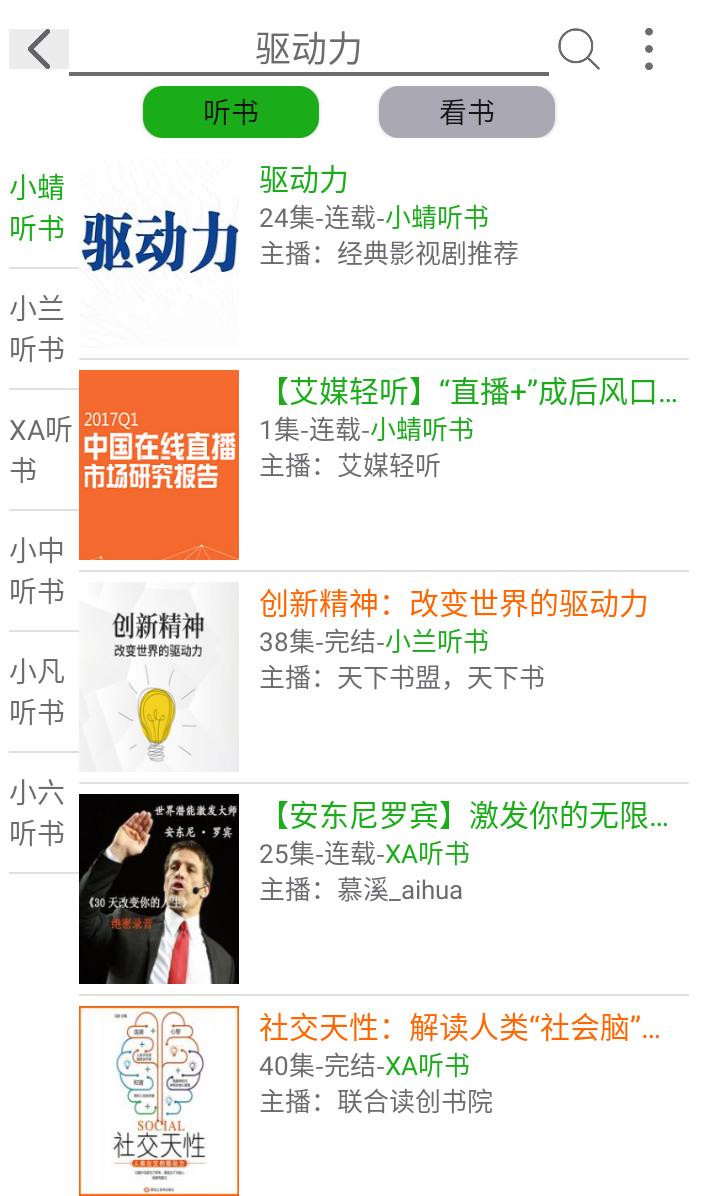Open the three-dot overflow menu
This screenshot has height=1196, width=701.
[649, 49]
